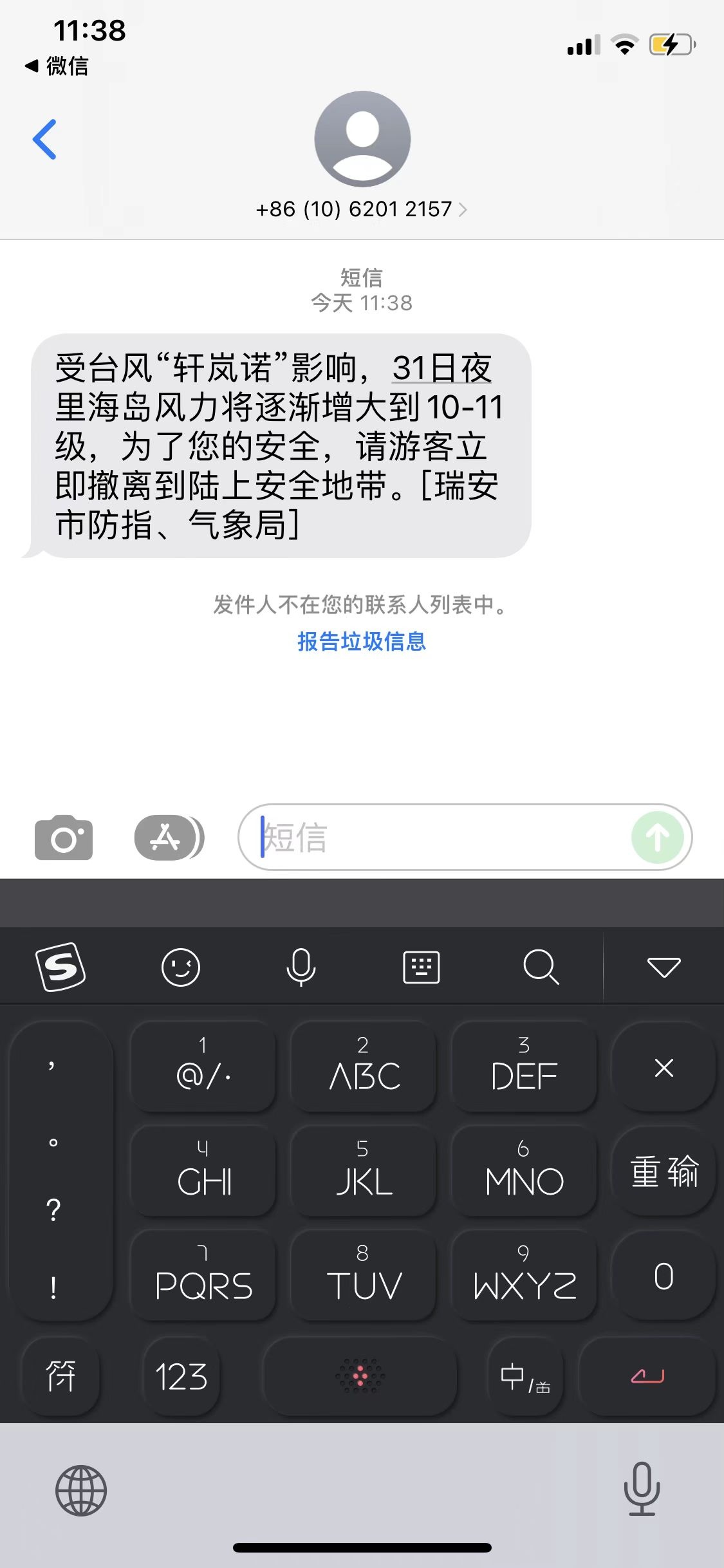724x1568 pixels.
Task: Collapse the keyboard with the down triangle
Action: coord(664,967)
